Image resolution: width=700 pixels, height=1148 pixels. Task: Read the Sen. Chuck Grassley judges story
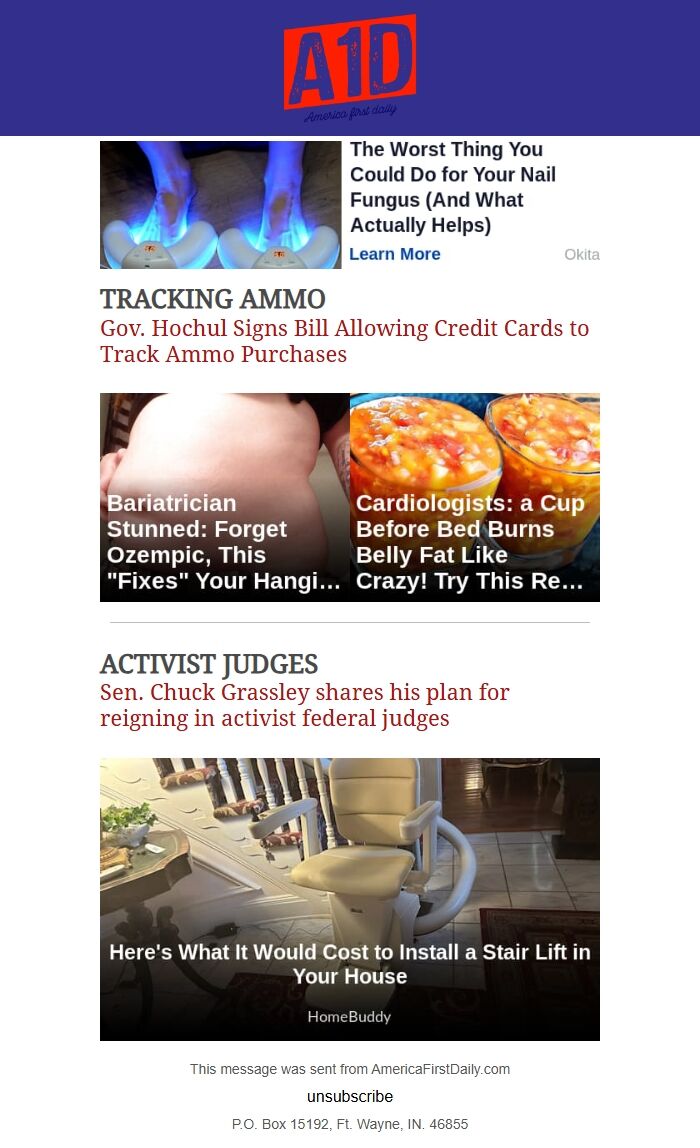[305, 705]
